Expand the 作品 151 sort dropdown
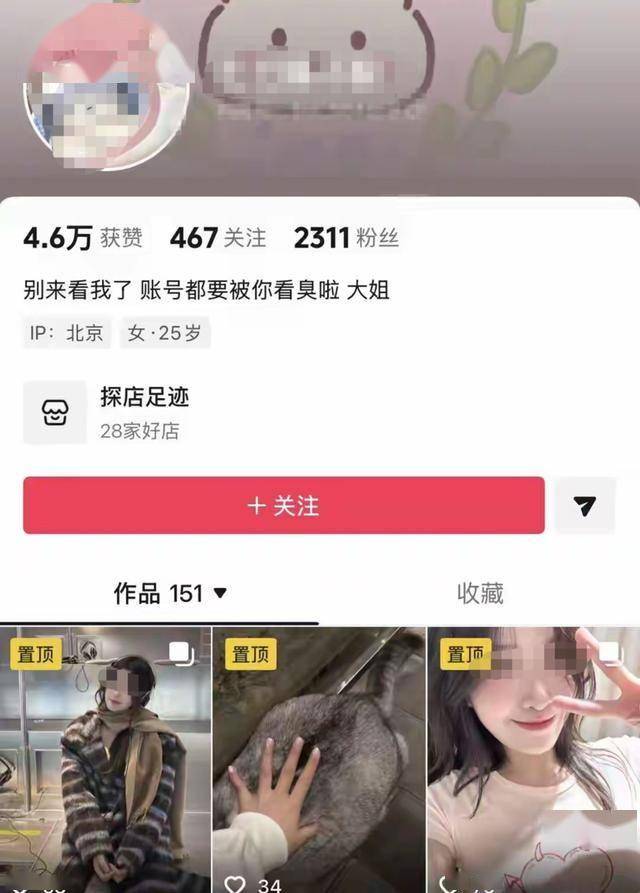 click(x=220, y=594)
